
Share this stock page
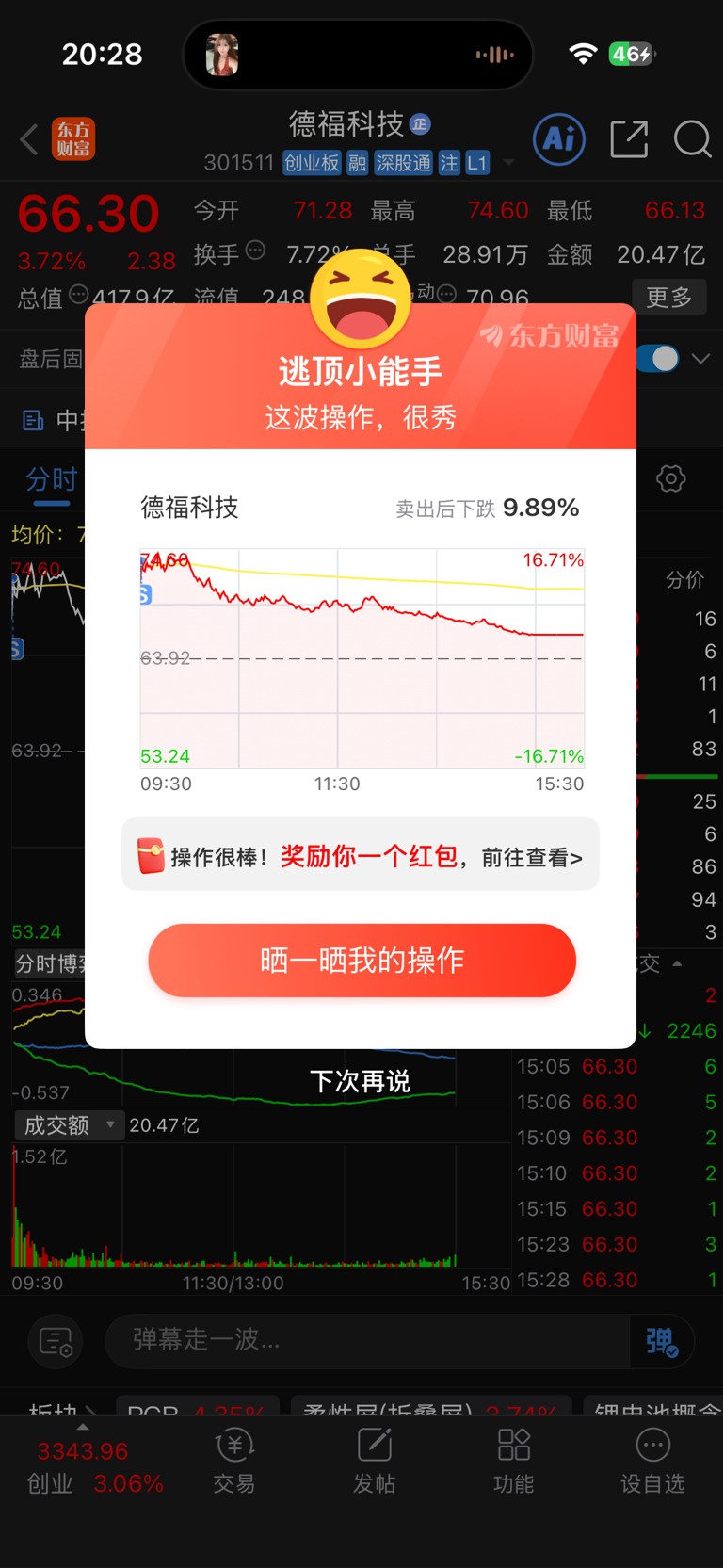click(629, 139)
